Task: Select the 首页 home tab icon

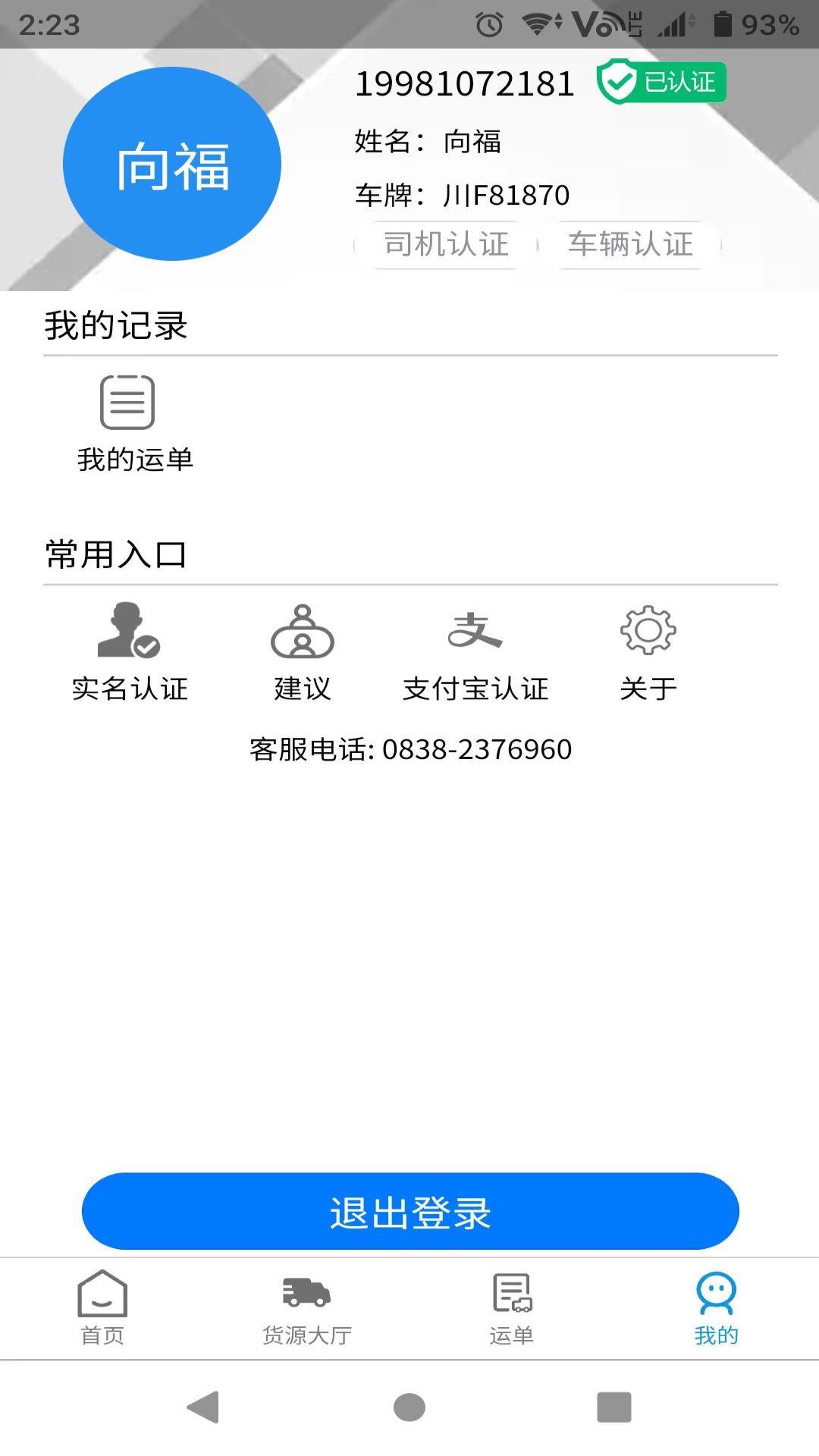Action: tap(102, 1297)
